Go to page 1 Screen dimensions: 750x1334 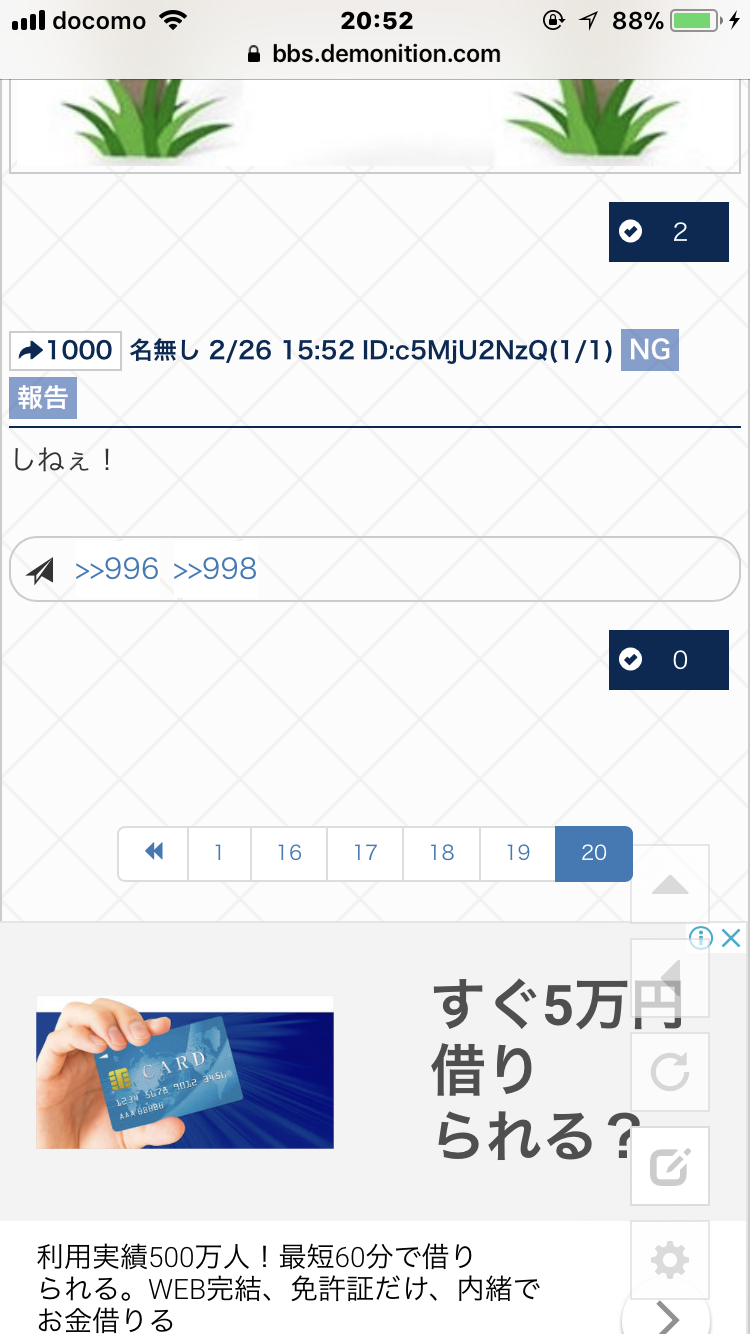point(219,853)
